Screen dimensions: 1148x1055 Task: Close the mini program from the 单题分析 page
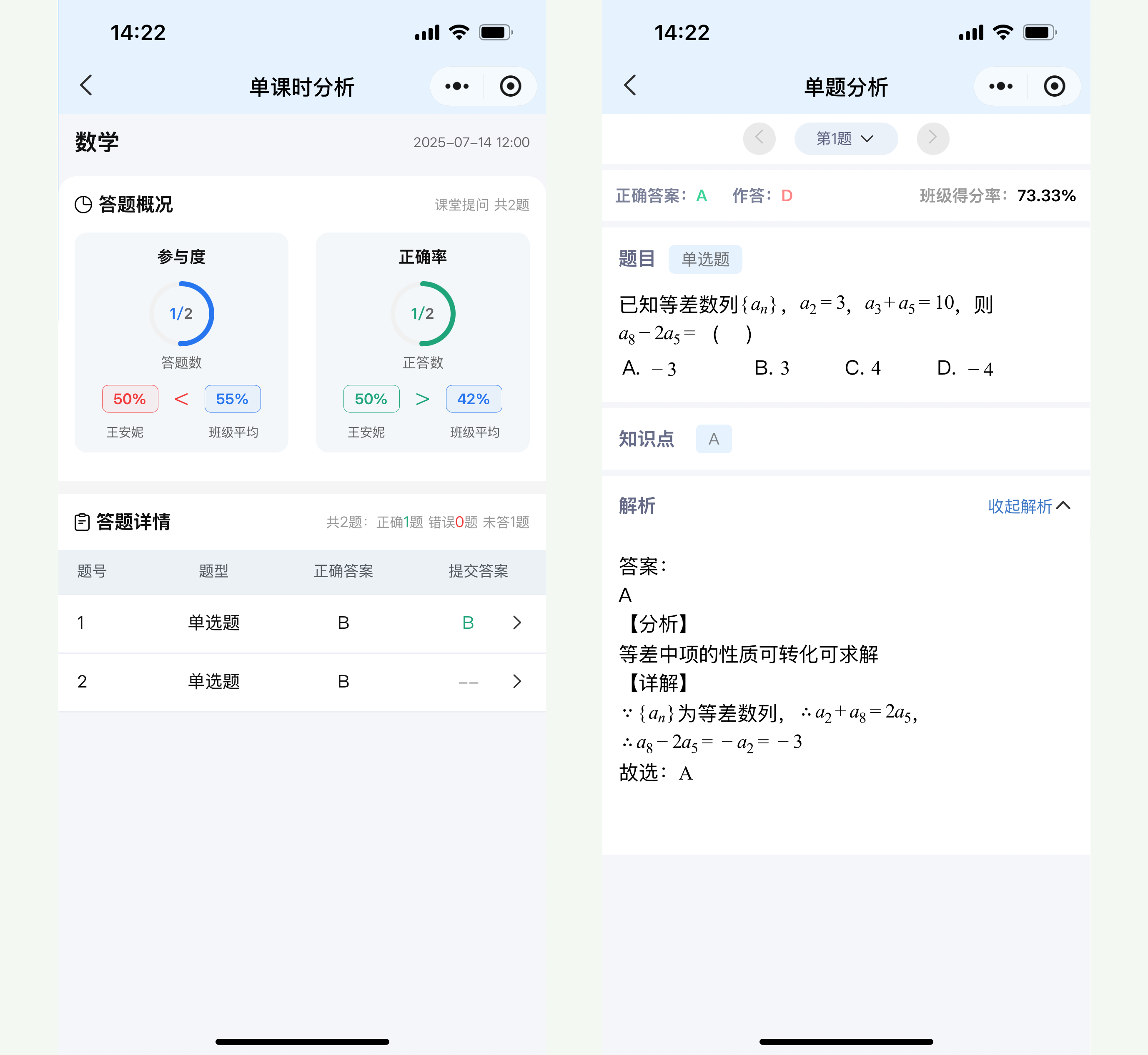tap(1054, 87)
